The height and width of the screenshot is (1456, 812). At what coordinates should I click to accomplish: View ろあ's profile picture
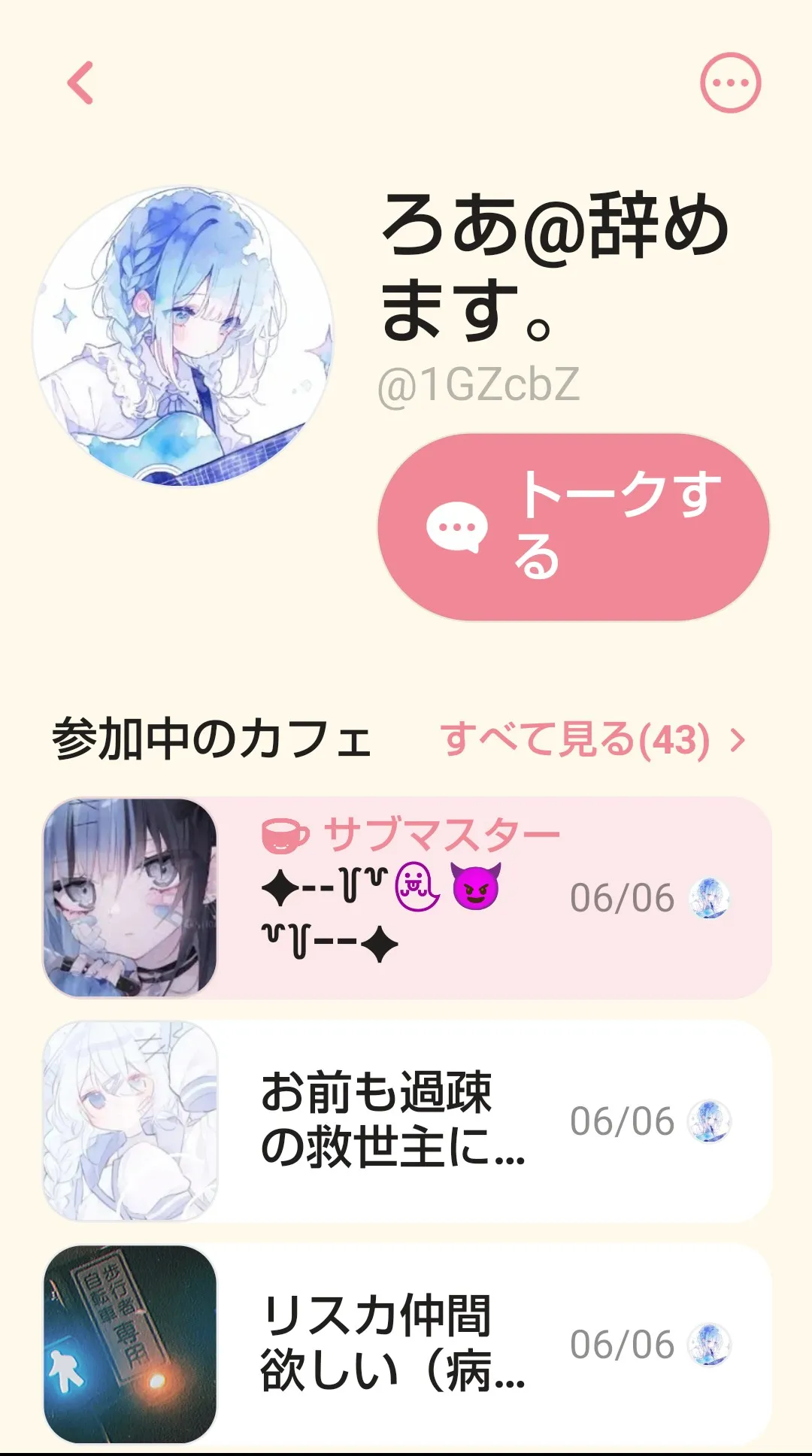[183, 336]
